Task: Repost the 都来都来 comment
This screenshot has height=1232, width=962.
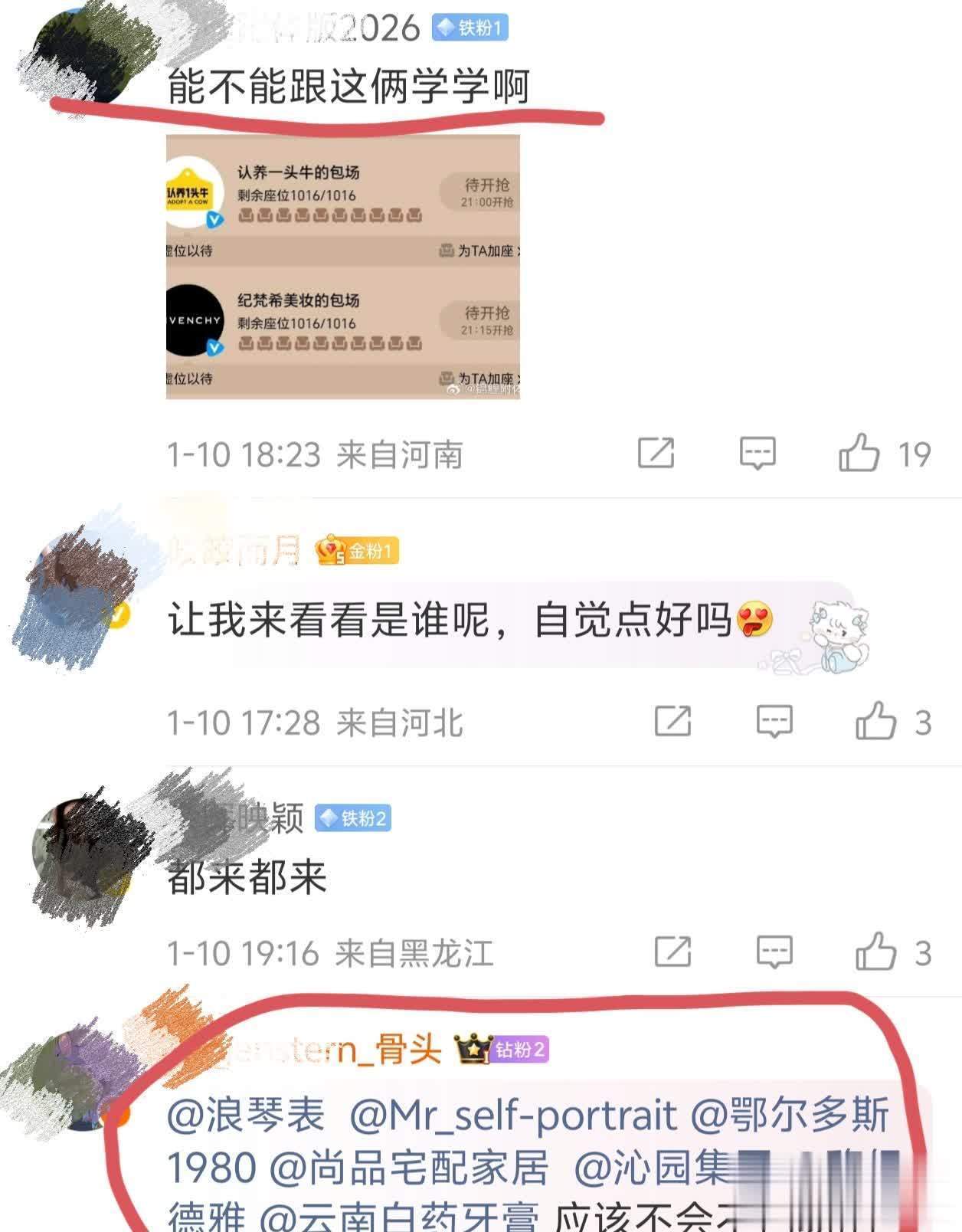Action: click(x=673, y=952)
